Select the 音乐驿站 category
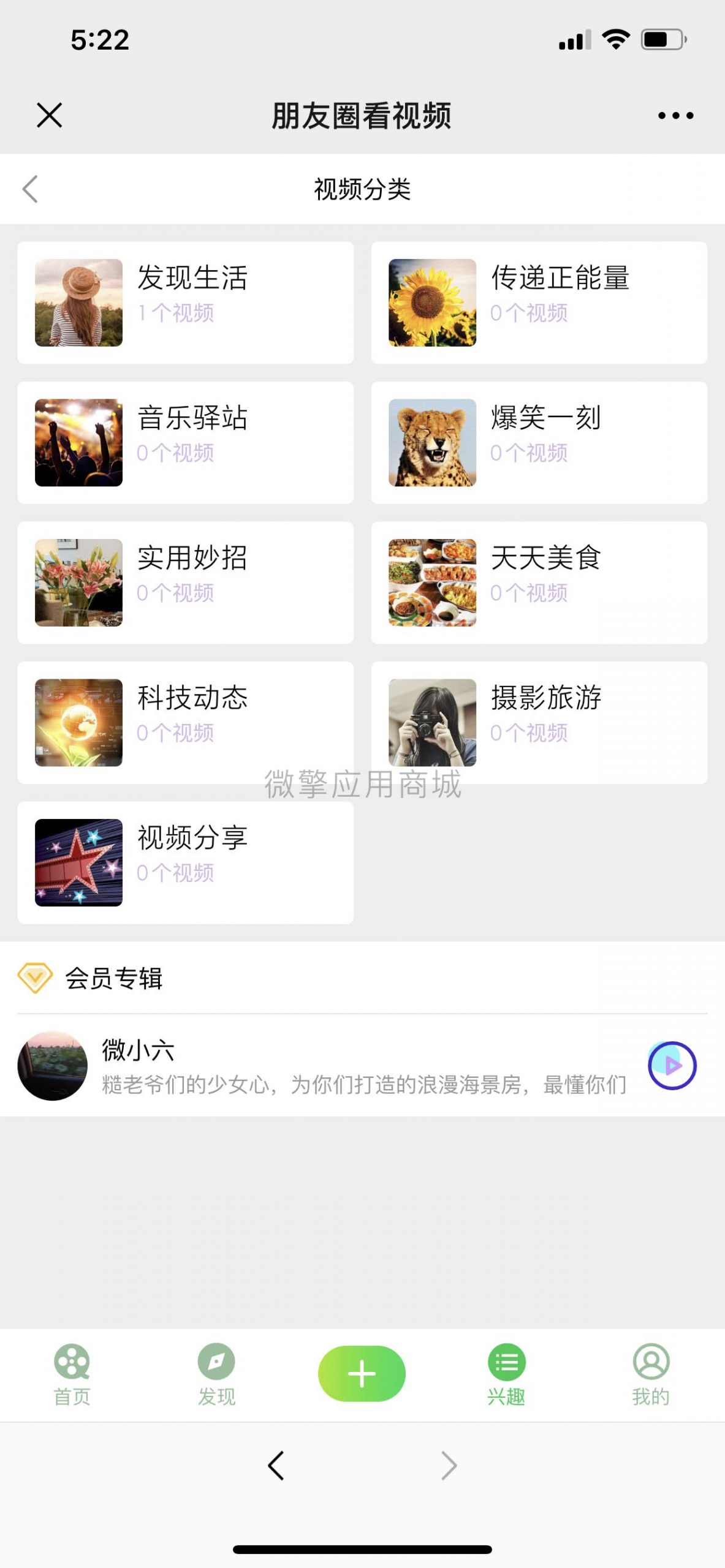This screenshot has height=1568, width=725. click(x=185, y=442)
